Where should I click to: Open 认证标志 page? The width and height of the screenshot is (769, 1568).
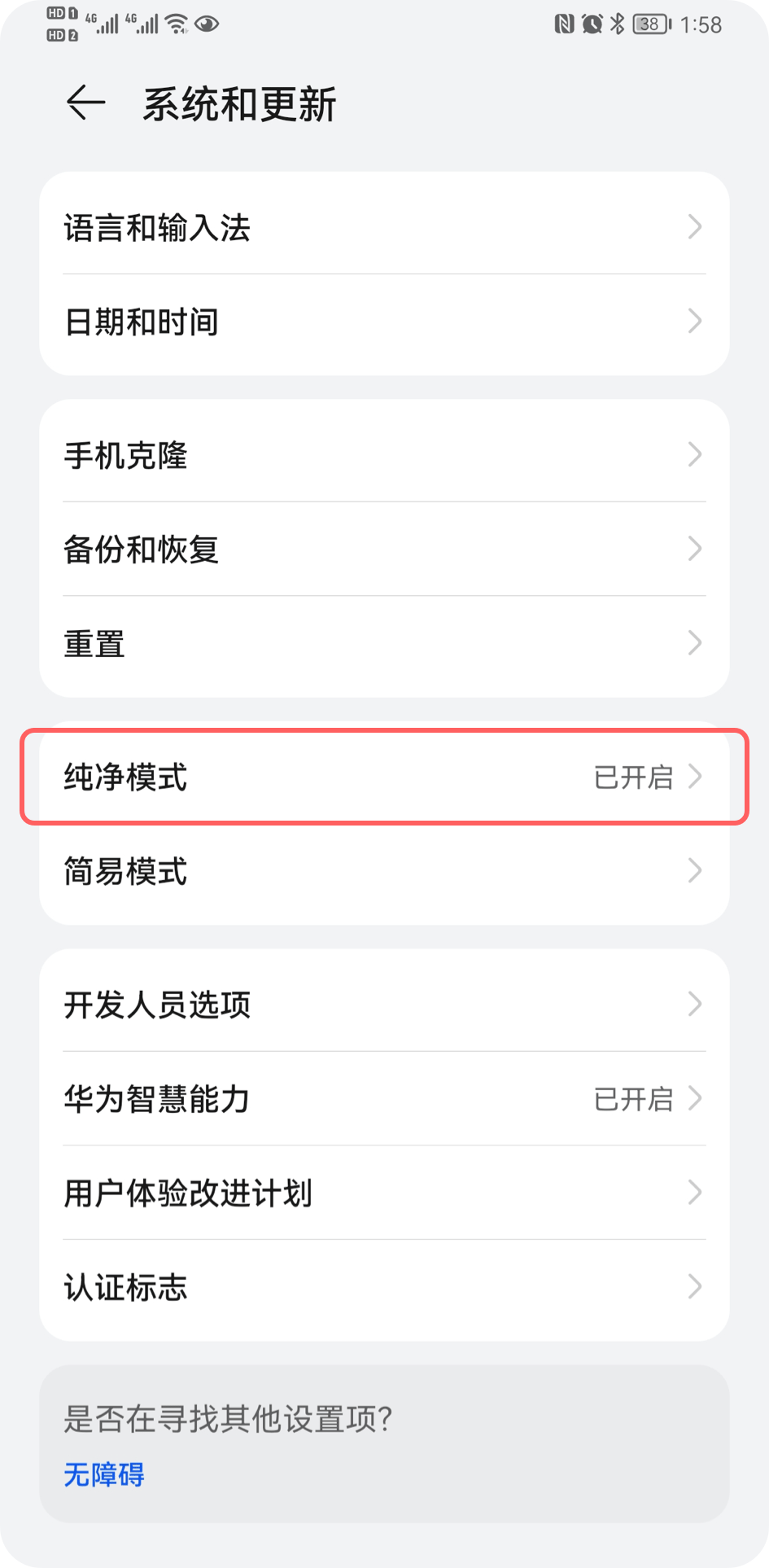click(x=384, y=1287)
